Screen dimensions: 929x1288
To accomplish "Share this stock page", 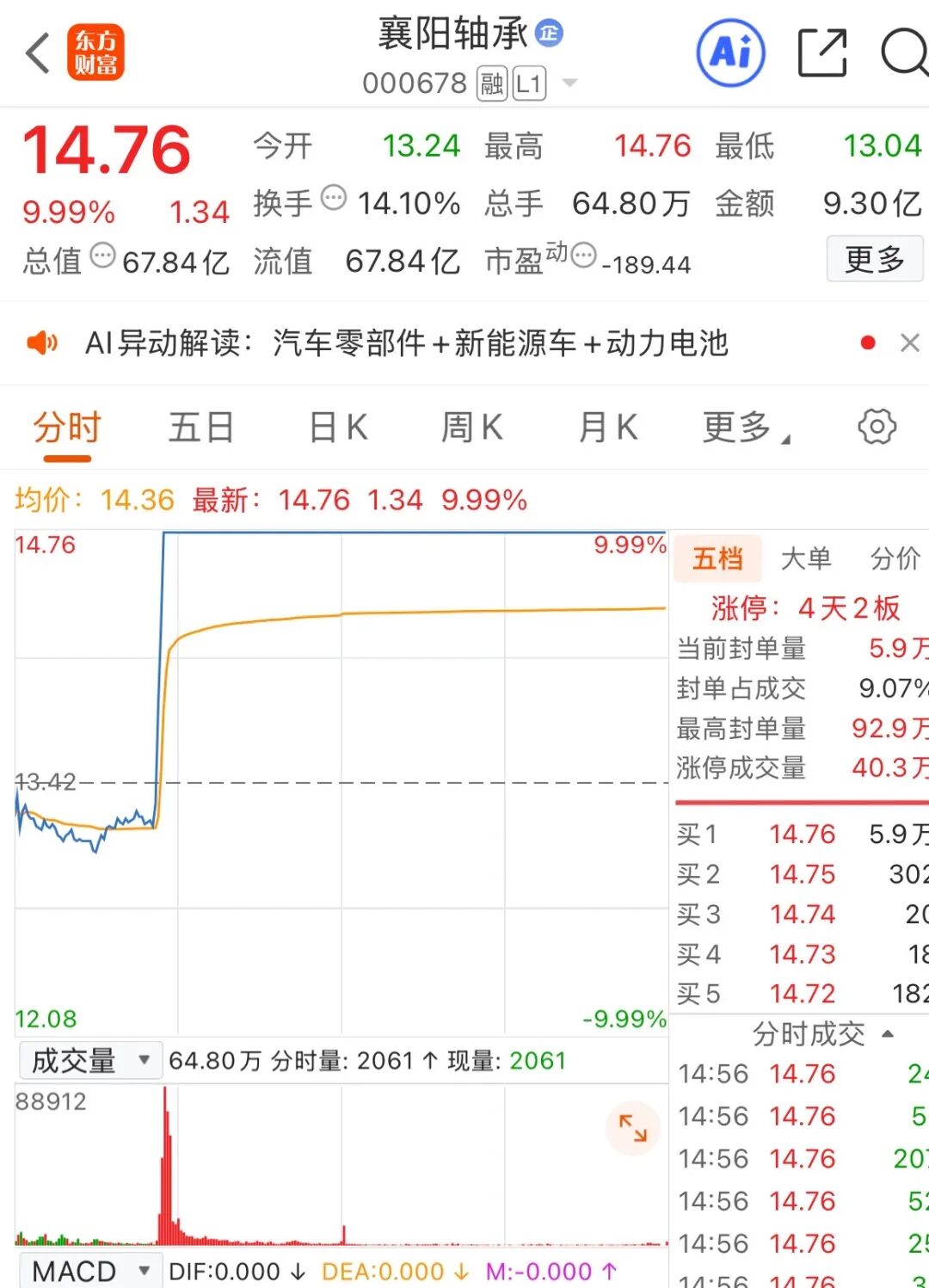I will click(x=821, y=53).
